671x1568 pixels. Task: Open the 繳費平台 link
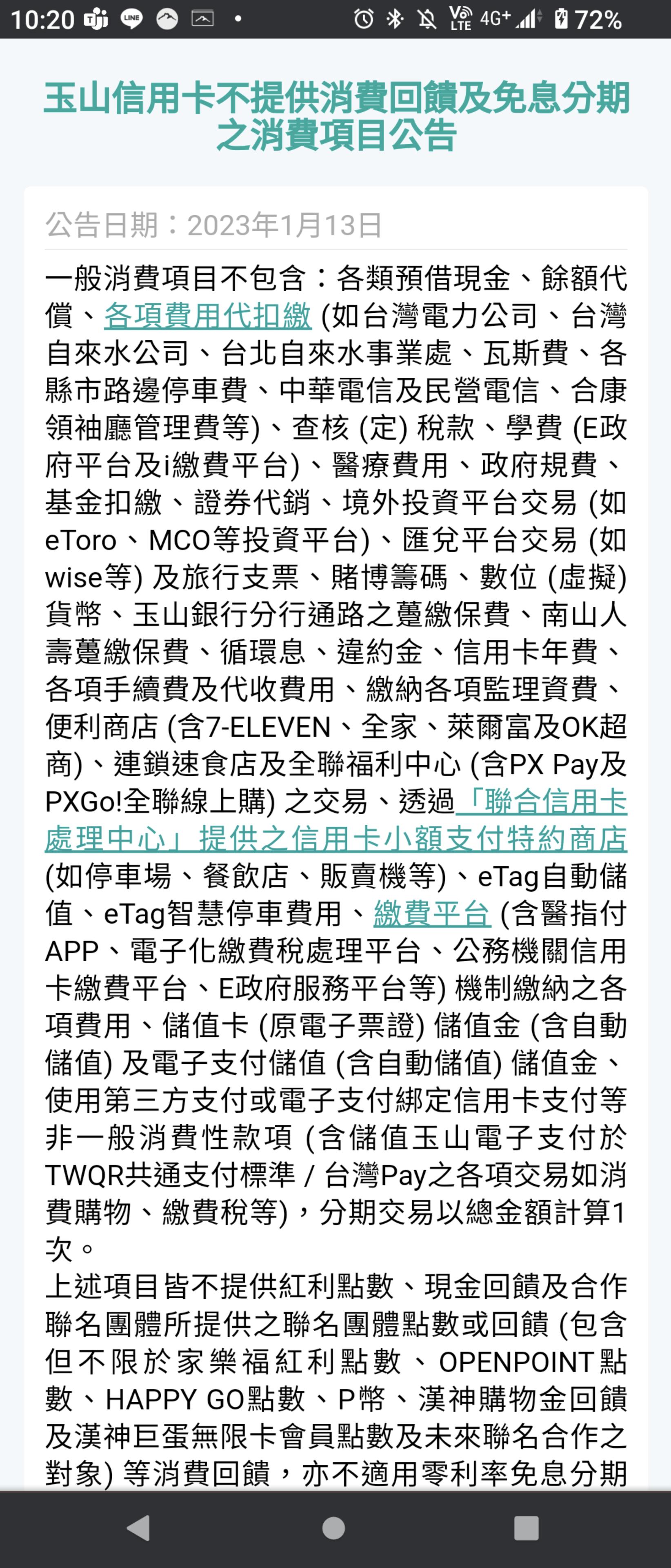tap(431, 914)
